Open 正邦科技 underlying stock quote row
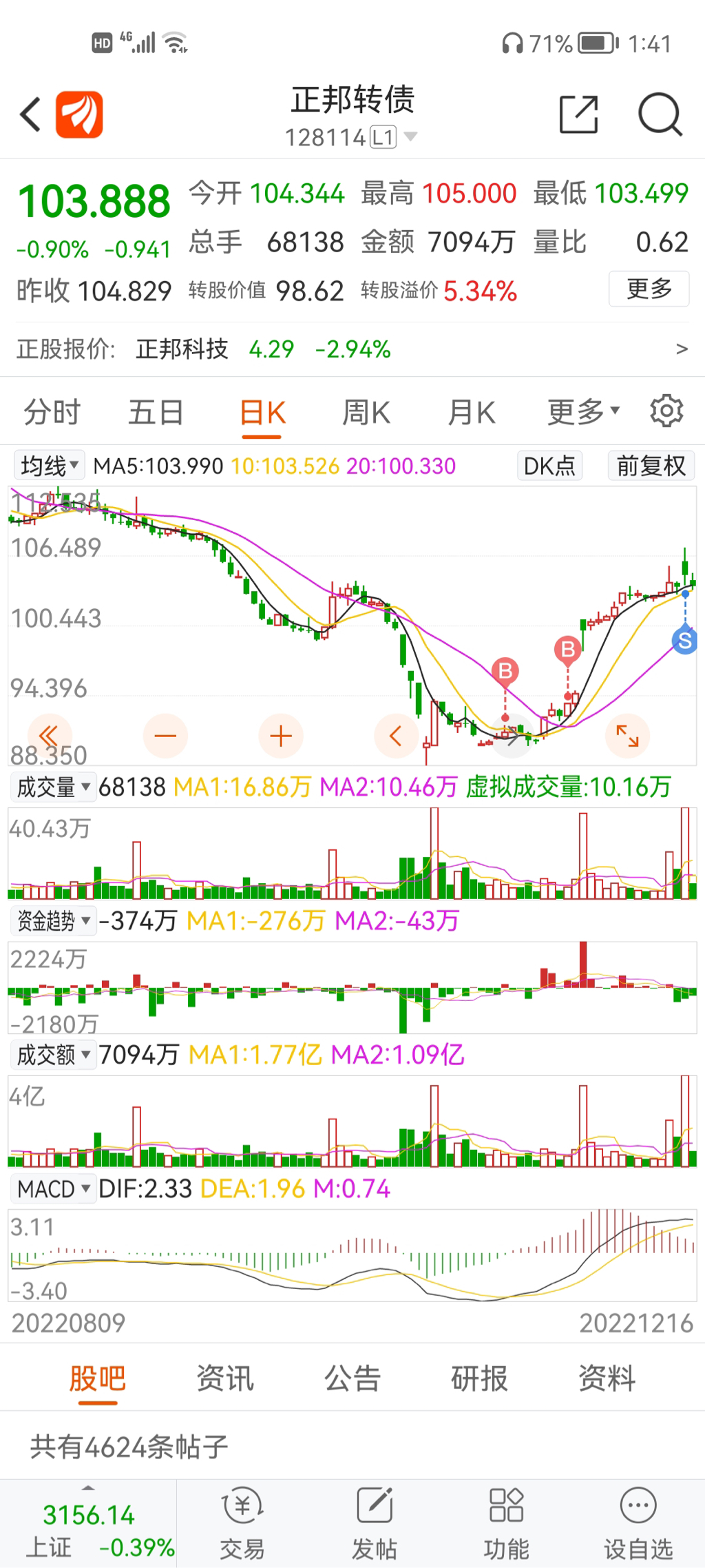705x1568 pixels. [x=351, y=349]
